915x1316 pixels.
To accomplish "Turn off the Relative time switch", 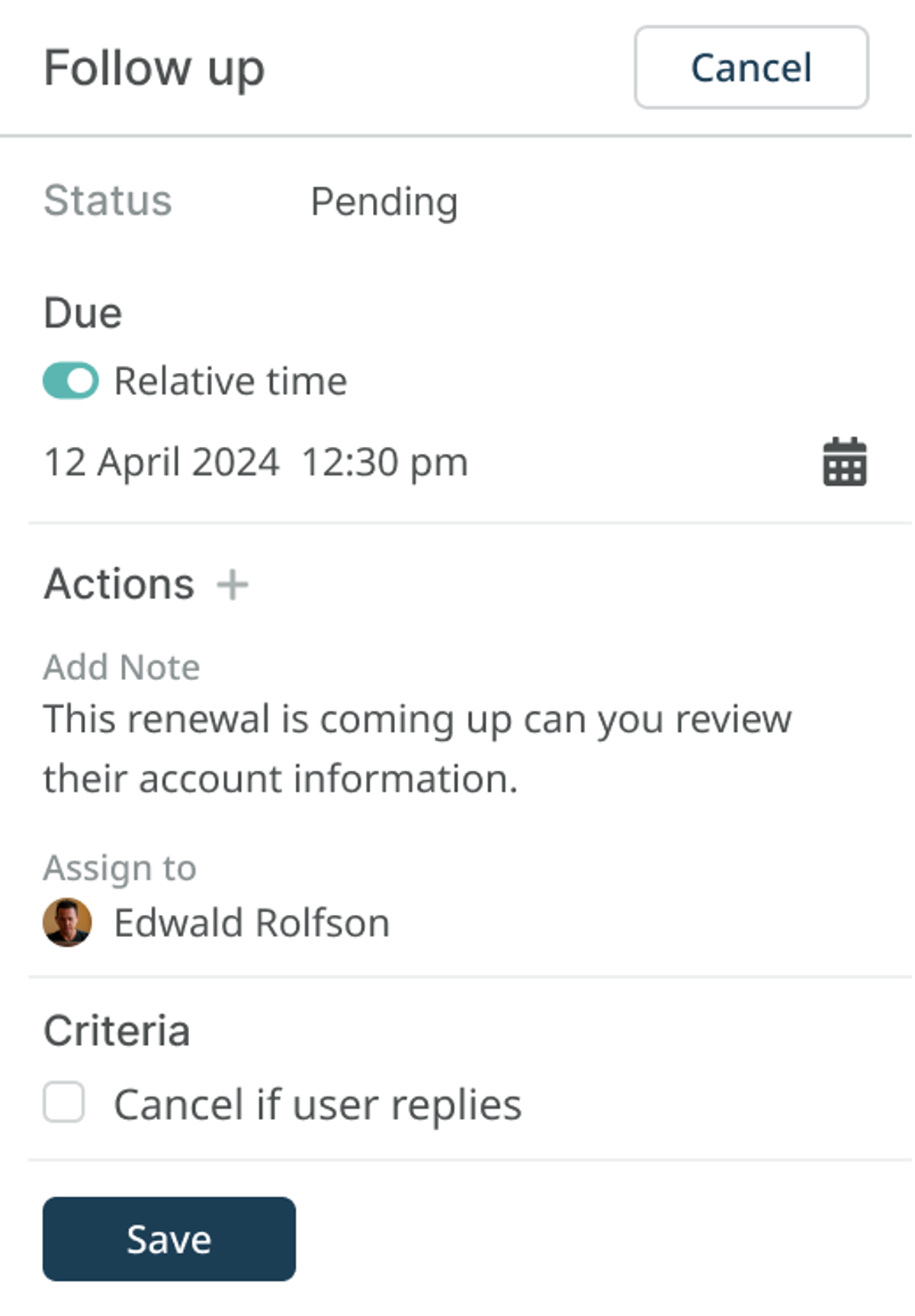I will pos(71,380).
